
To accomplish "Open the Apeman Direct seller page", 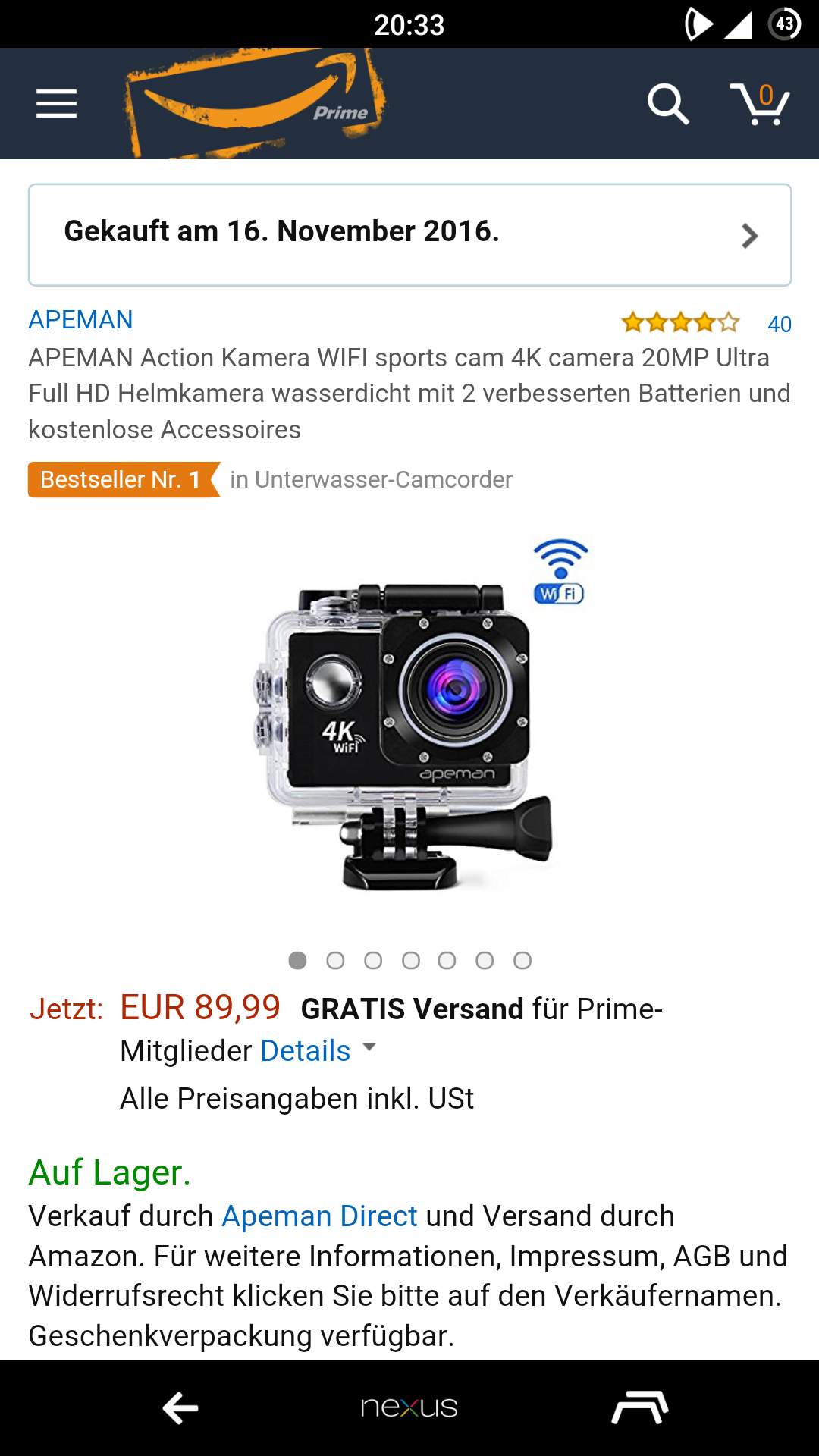I will 319,1216.
